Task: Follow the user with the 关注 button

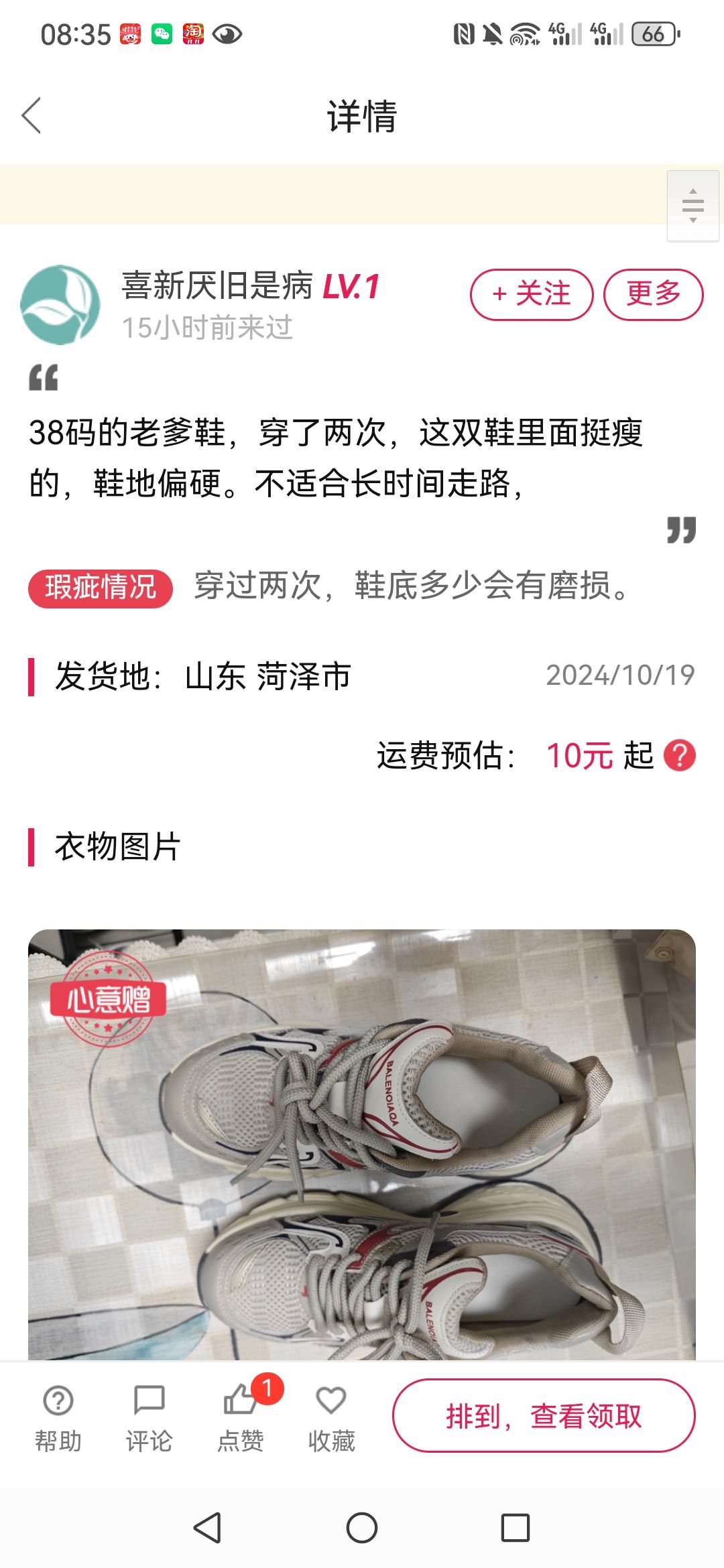Action: click(x=532, y=295)
